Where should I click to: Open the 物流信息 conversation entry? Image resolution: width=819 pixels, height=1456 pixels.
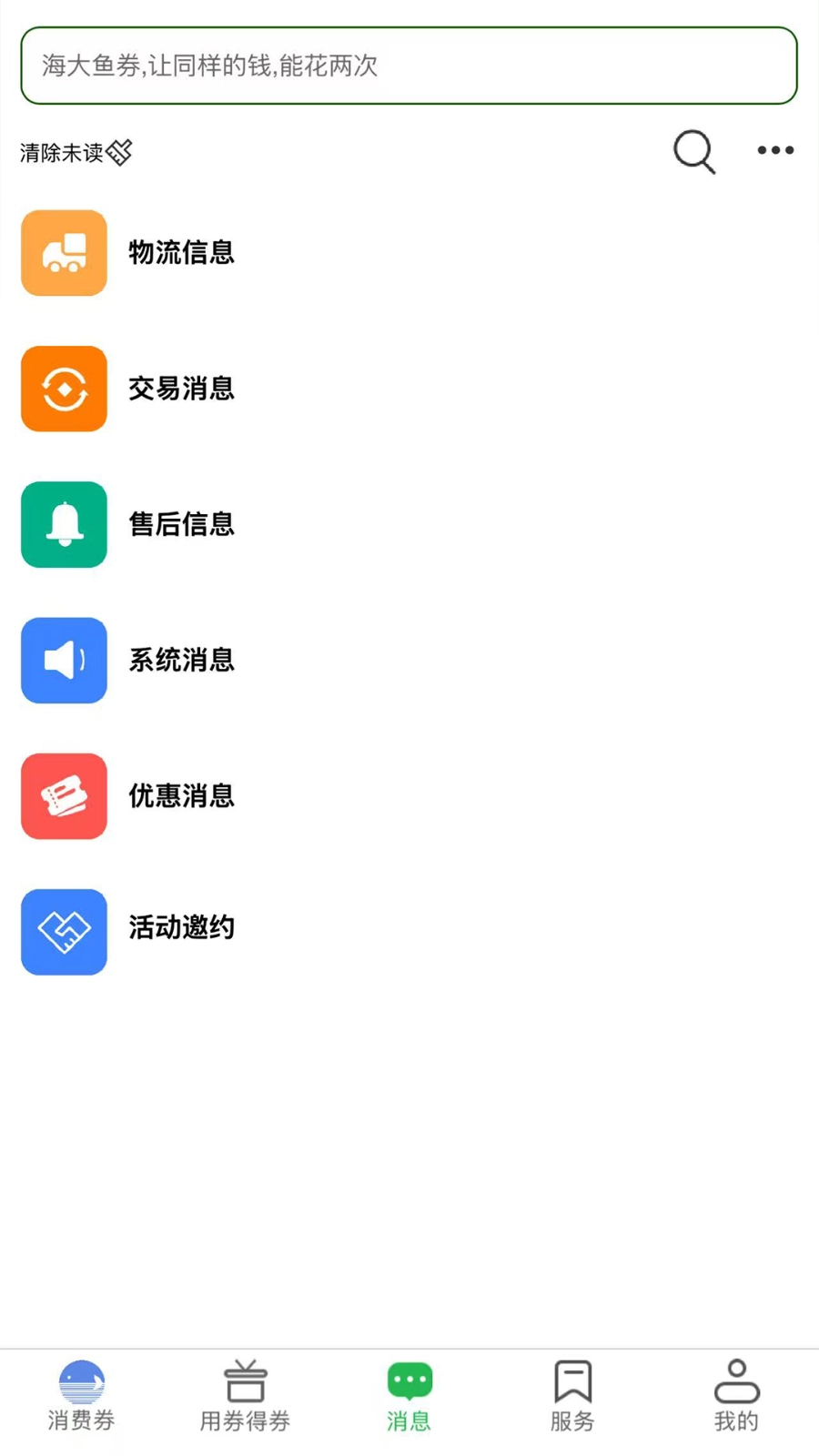(x=181, y=253)
